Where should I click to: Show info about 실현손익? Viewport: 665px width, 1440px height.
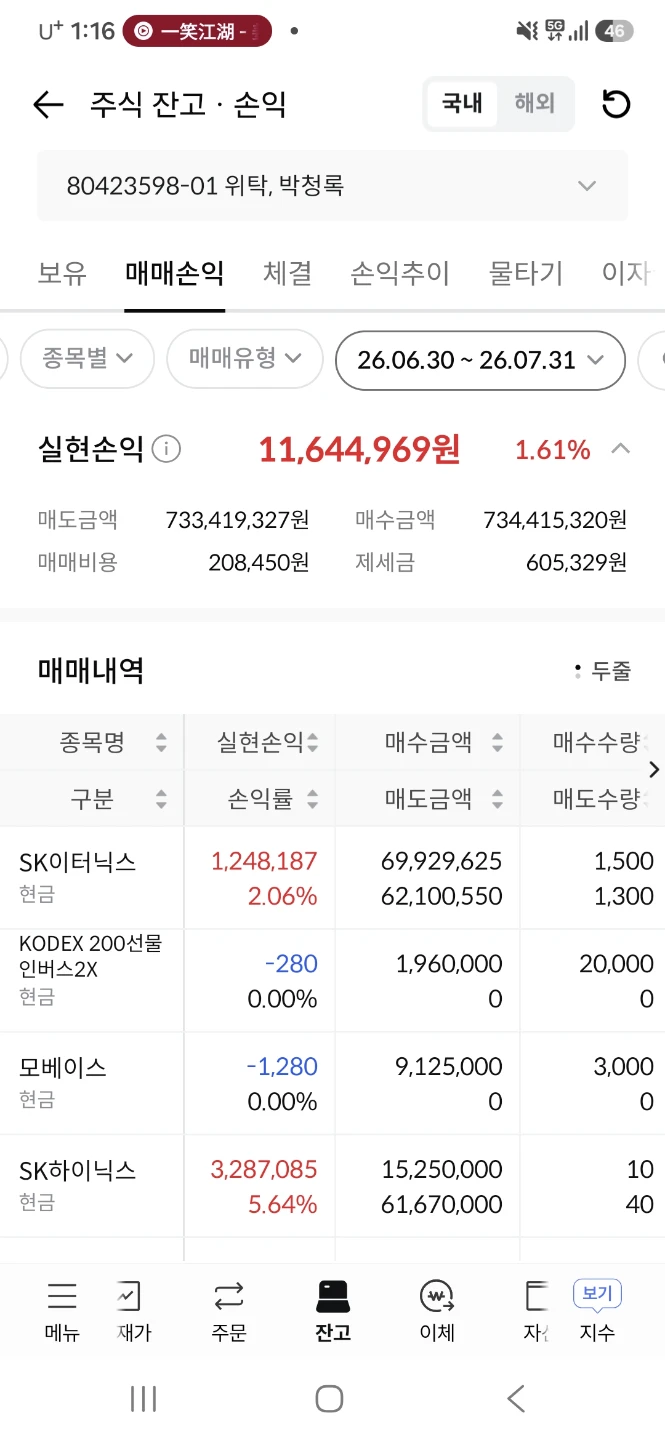click(x=167, y=449)
